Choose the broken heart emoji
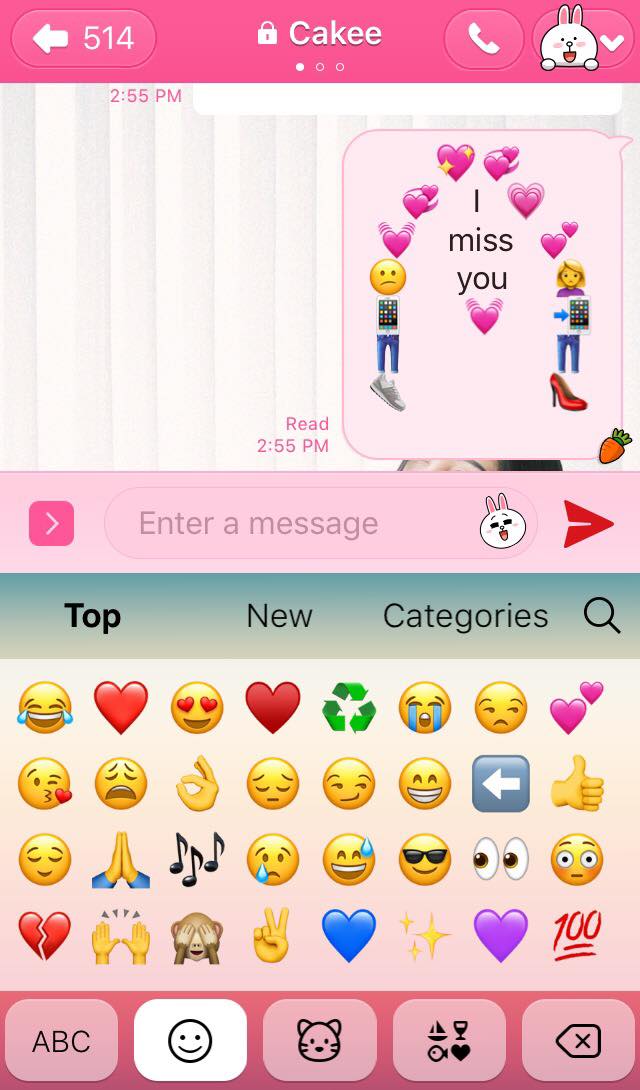The height and width of the screenshot is (1090, 640). point(43,936)
